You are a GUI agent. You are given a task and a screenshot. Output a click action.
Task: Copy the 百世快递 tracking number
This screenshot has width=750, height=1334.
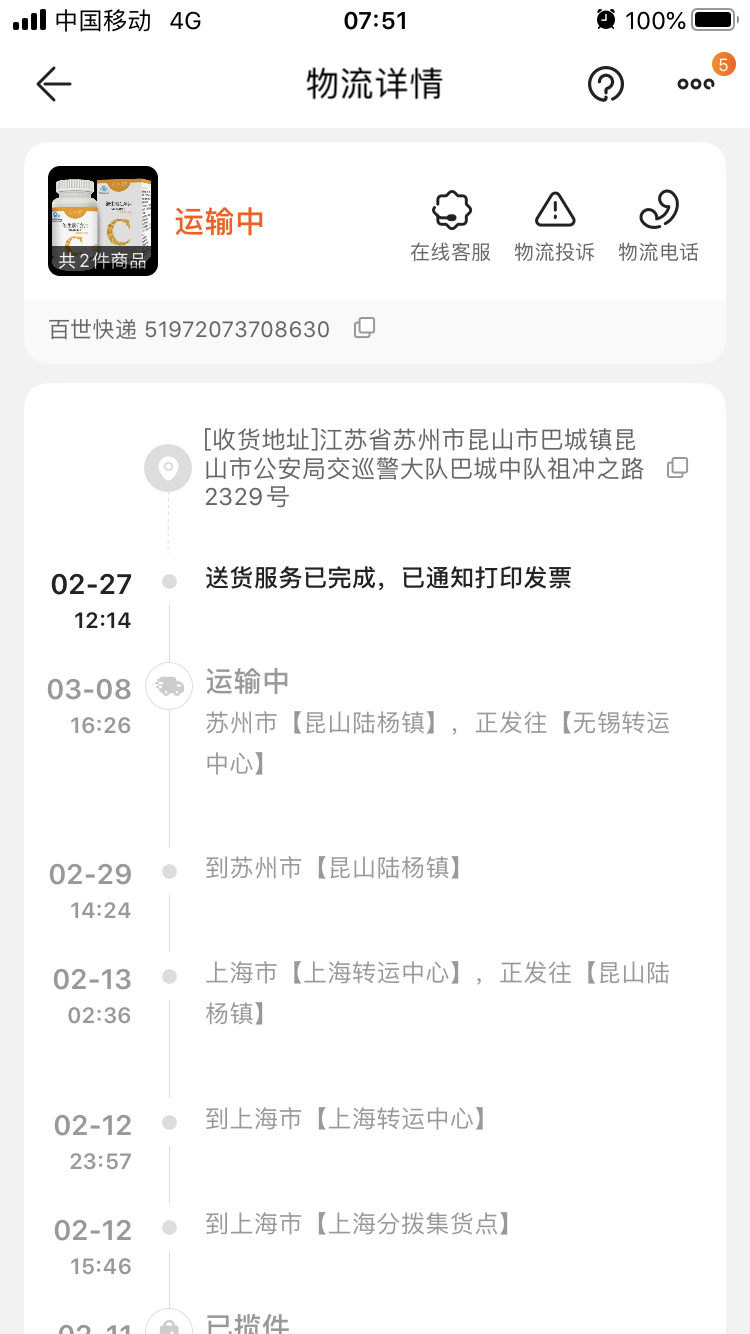point(365,328)
